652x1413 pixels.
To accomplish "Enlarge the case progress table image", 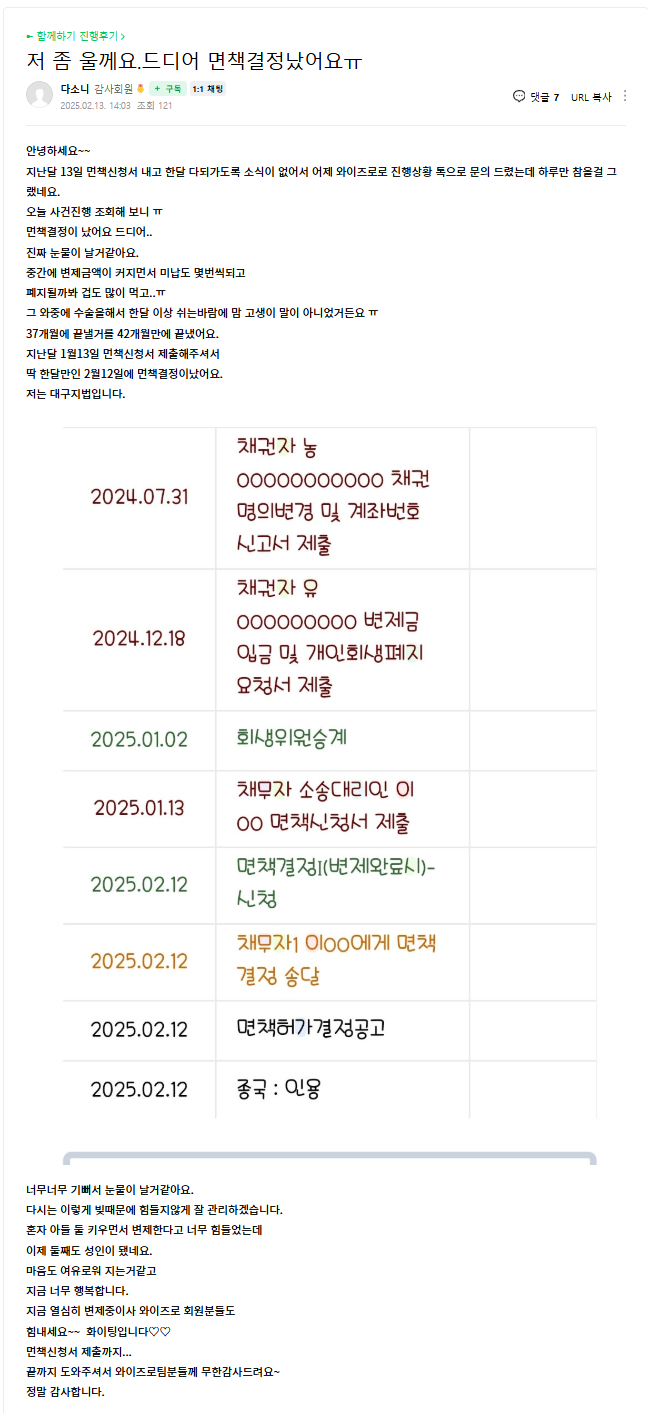I will 329,772.
